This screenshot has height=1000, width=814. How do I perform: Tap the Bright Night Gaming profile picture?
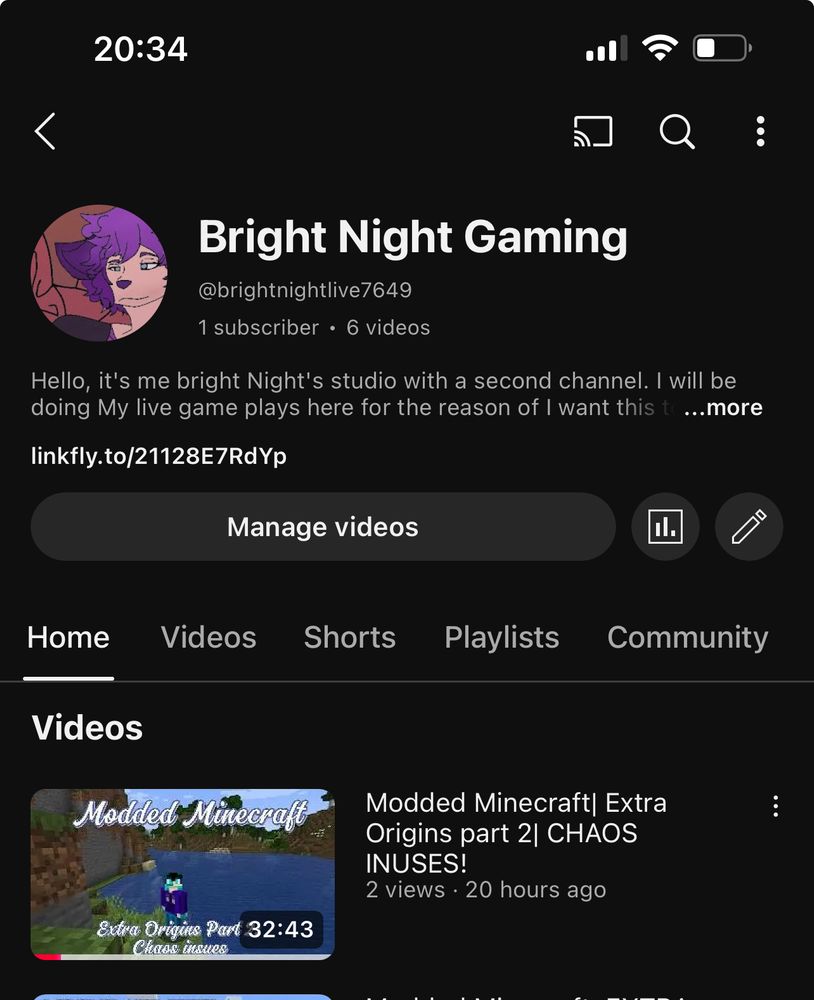click(99, 274)
